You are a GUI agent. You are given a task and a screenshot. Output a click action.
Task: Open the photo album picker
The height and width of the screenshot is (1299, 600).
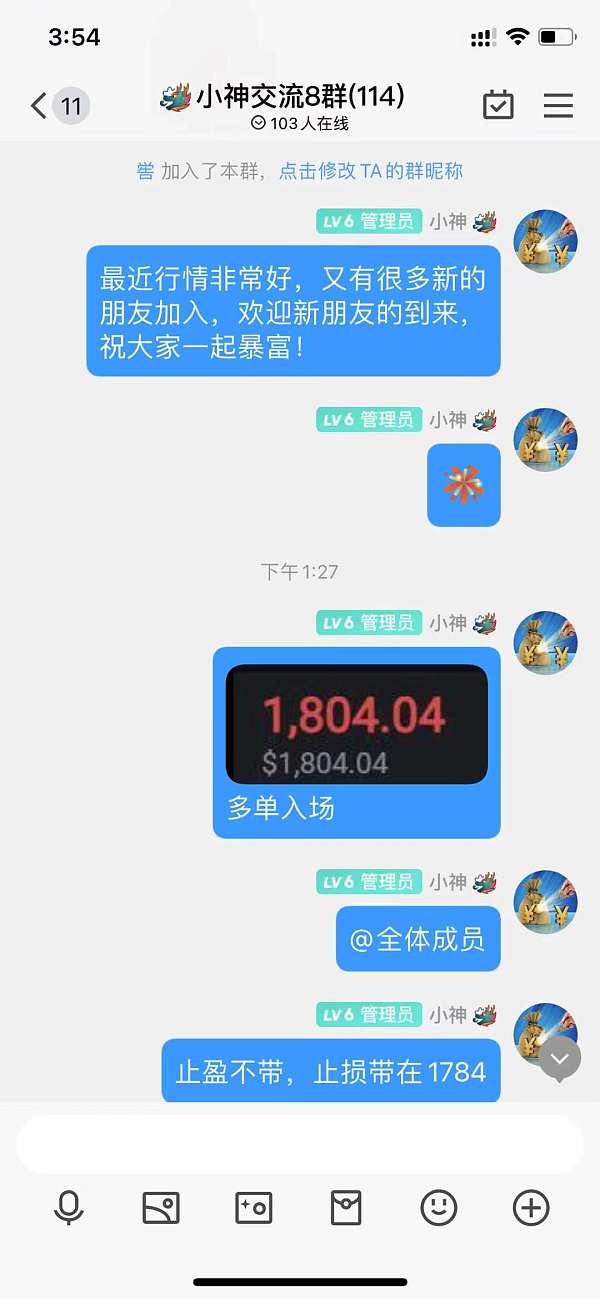[x=161, y=1208]
